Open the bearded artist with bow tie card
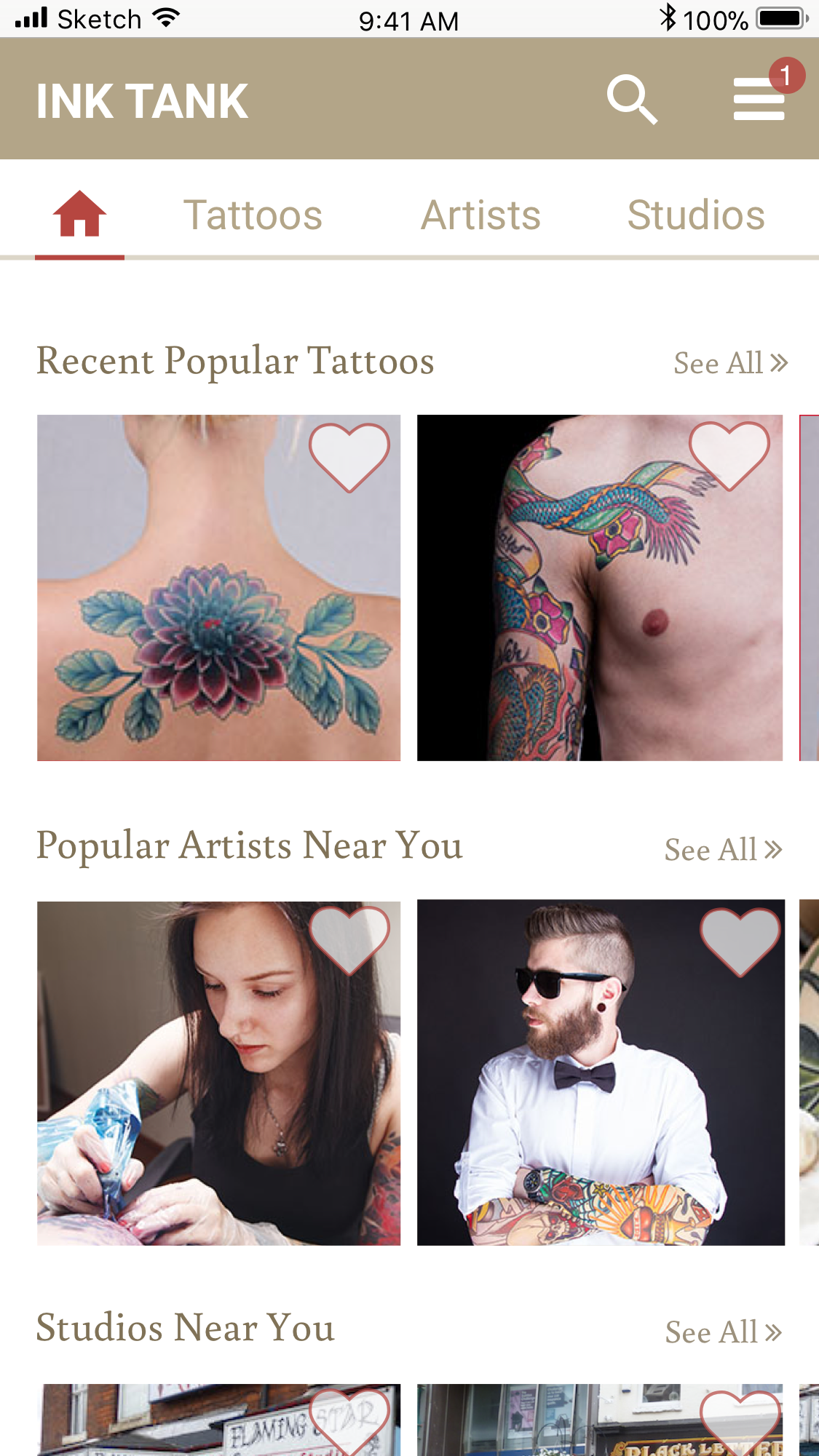819x1456 pixels. [x=601, y=1073]
